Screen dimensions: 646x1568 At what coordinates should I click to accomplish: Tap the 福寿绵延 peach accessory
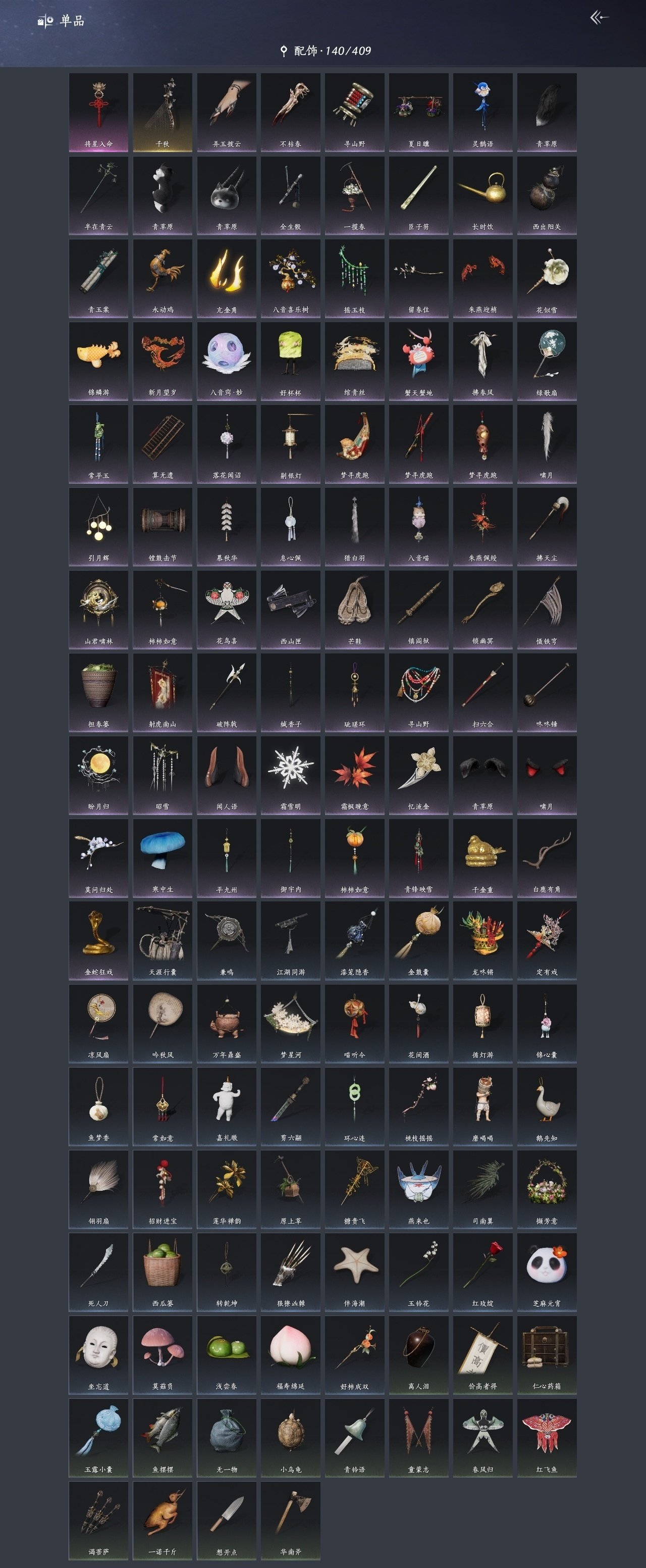pyautogui.click(x=291, y=1354)
